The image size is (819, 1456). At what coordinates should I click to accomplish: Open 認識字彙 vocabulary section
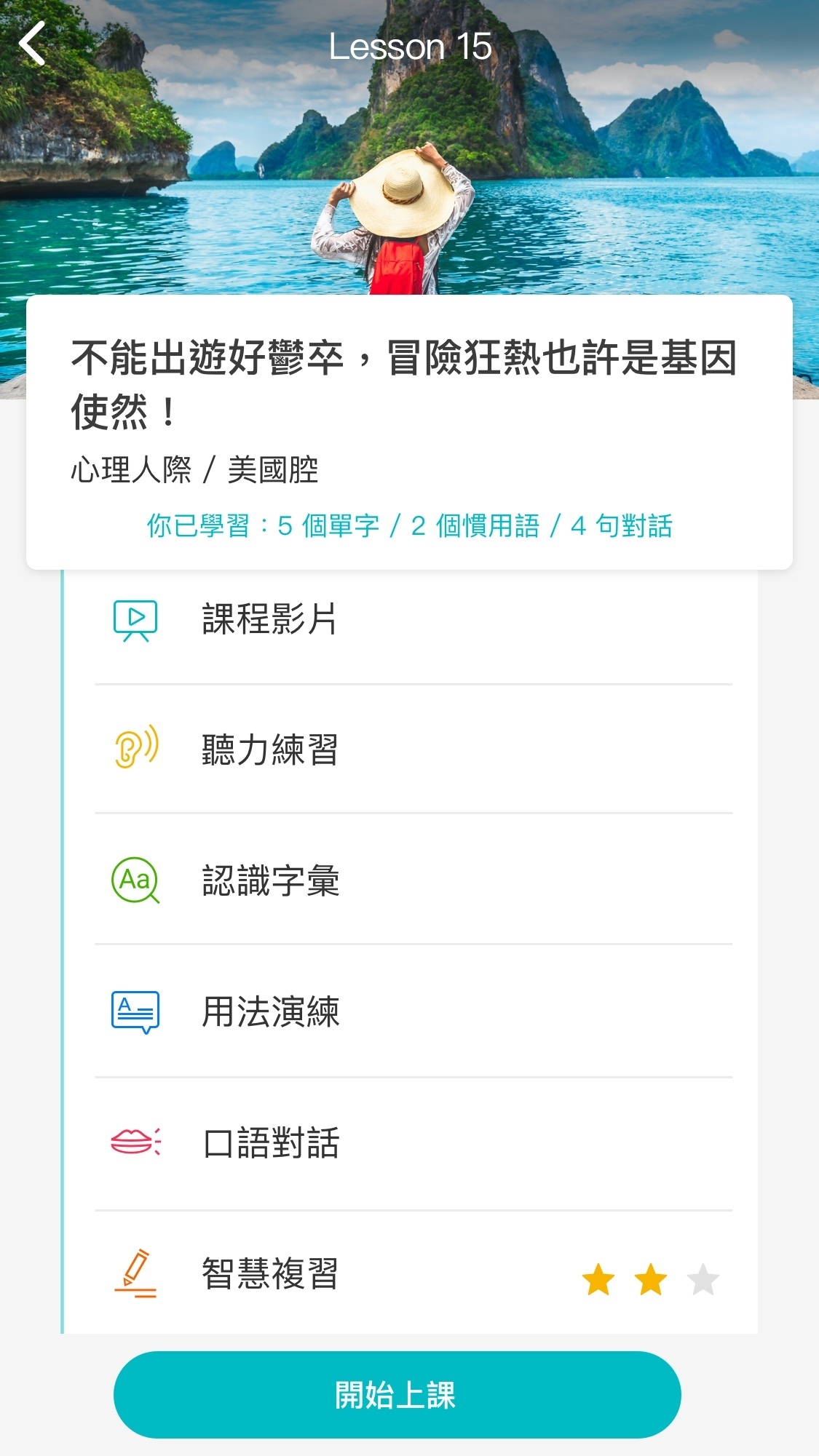tap(269, 880)
